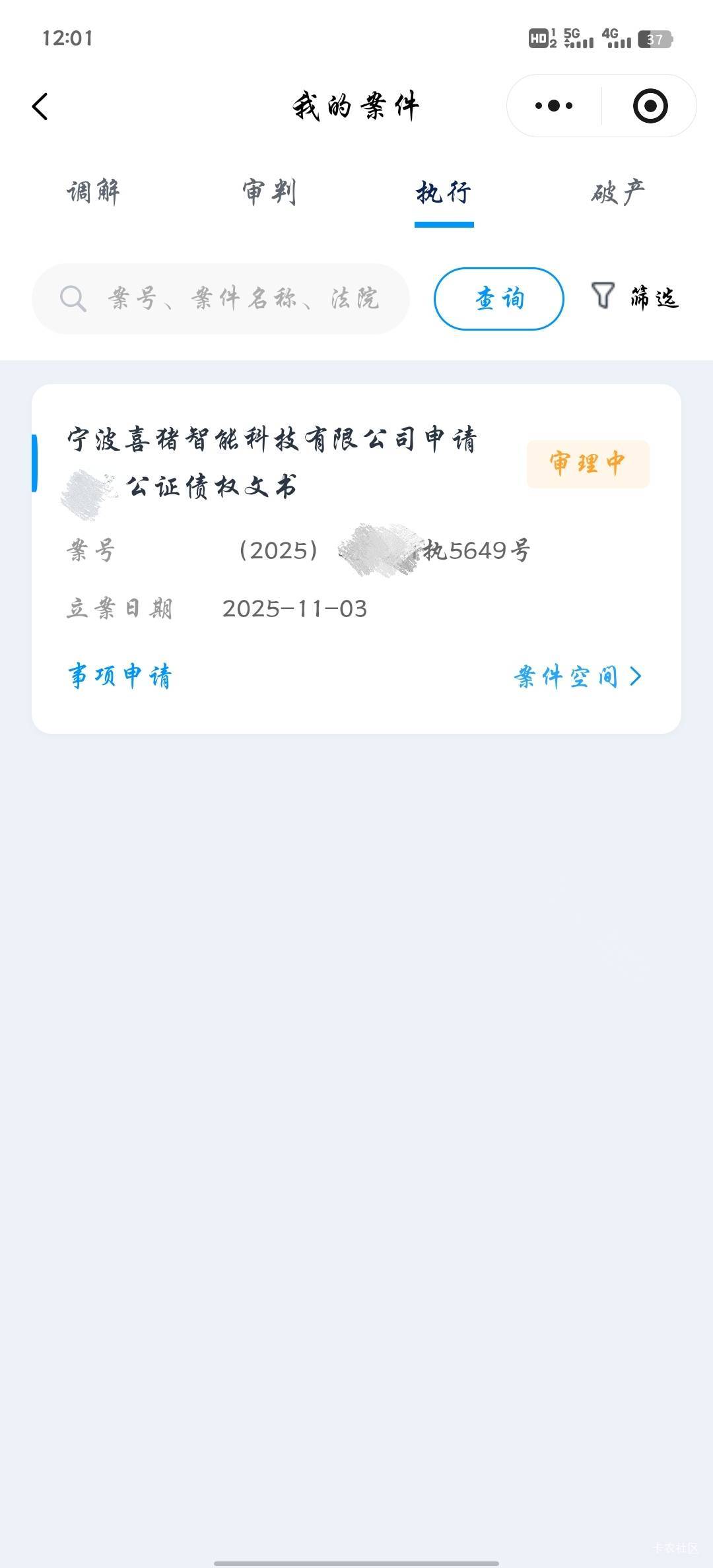Open the 筛选 filter options
This screenshot has width=713, height=1568.
tap(634, 298)
